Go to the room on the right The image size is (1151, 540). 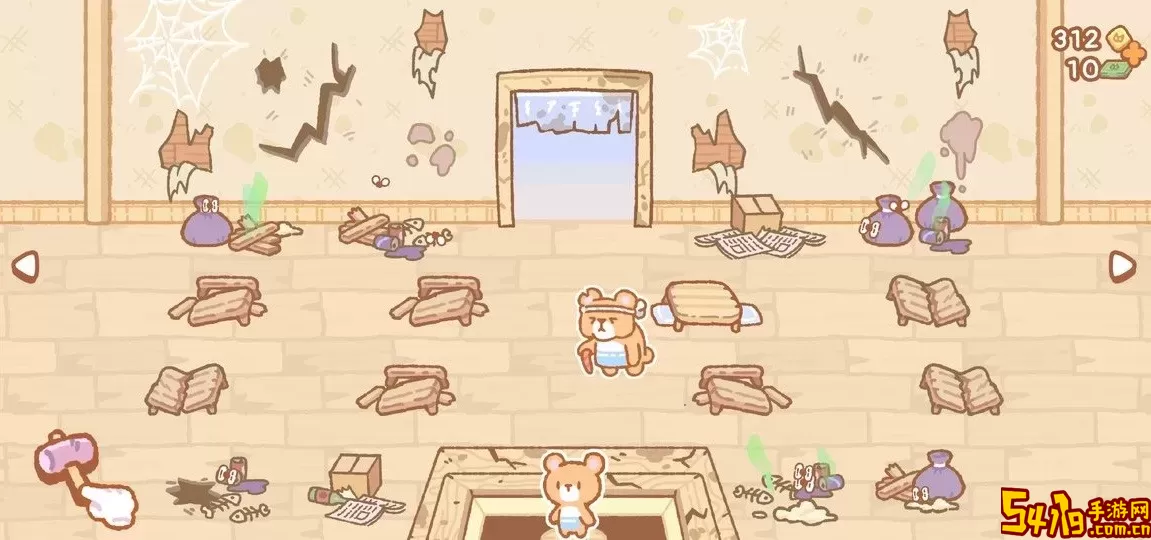pyautogui.click(x=1123, y=265)
